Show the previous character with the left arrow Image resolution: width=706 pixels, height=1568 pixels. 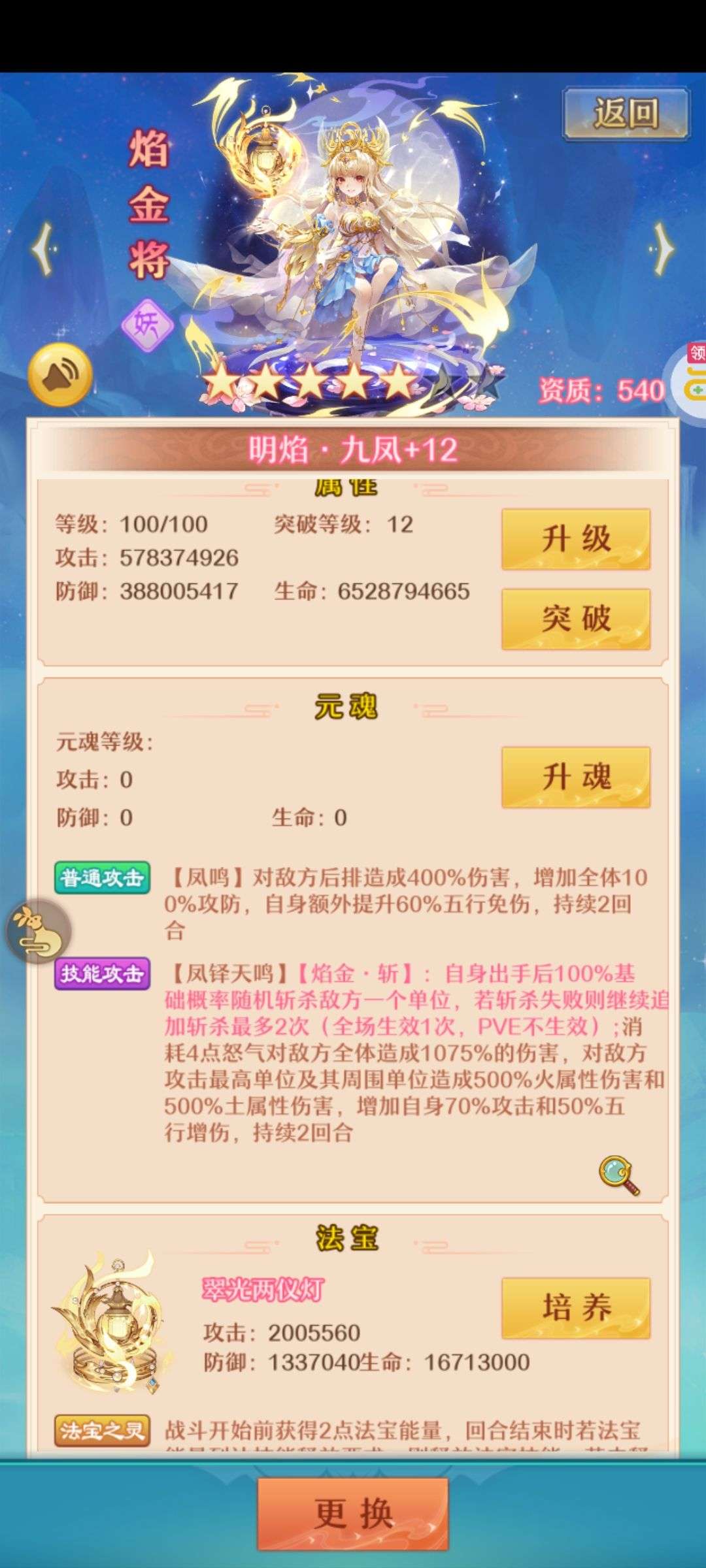pos(44,248)
